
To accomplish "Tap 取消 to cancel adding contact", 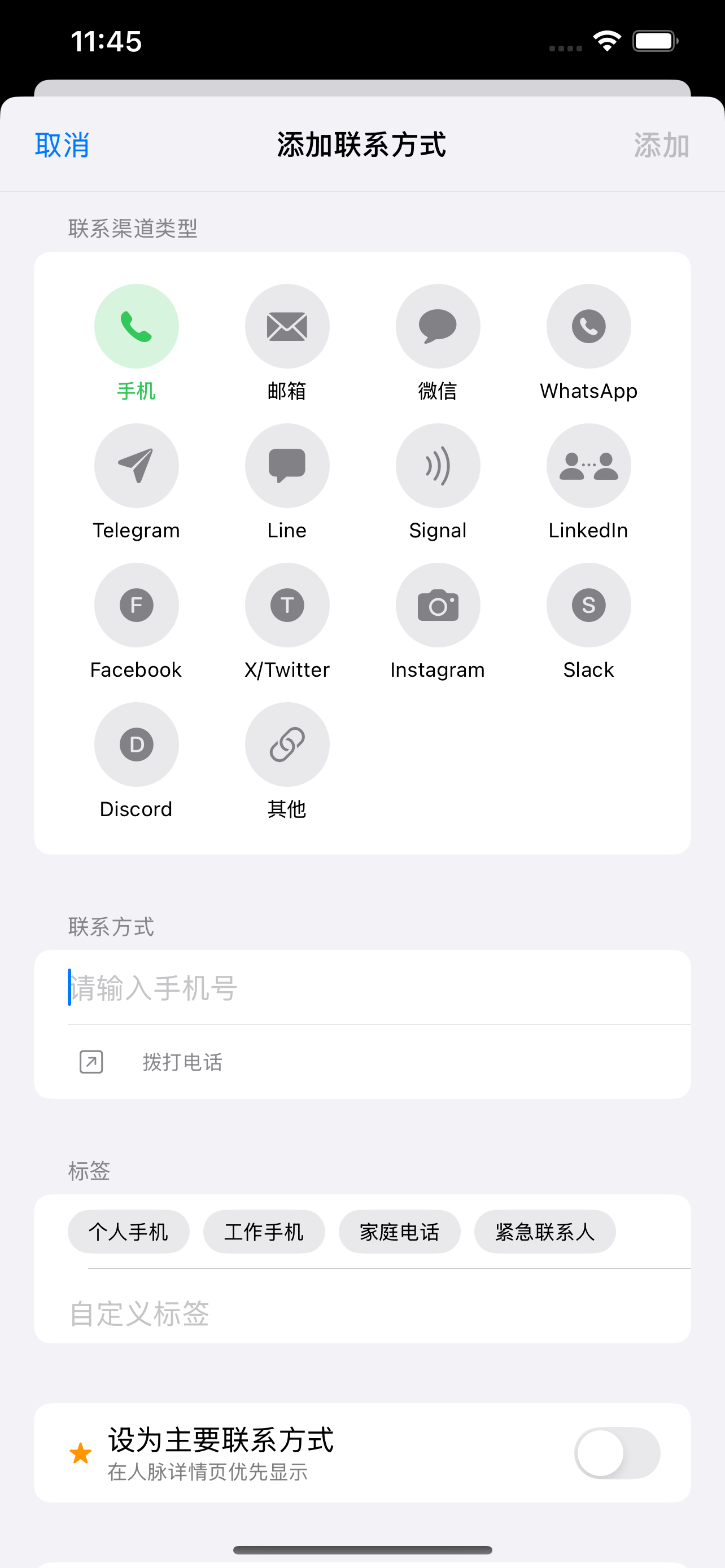I will tap(62, 145).
